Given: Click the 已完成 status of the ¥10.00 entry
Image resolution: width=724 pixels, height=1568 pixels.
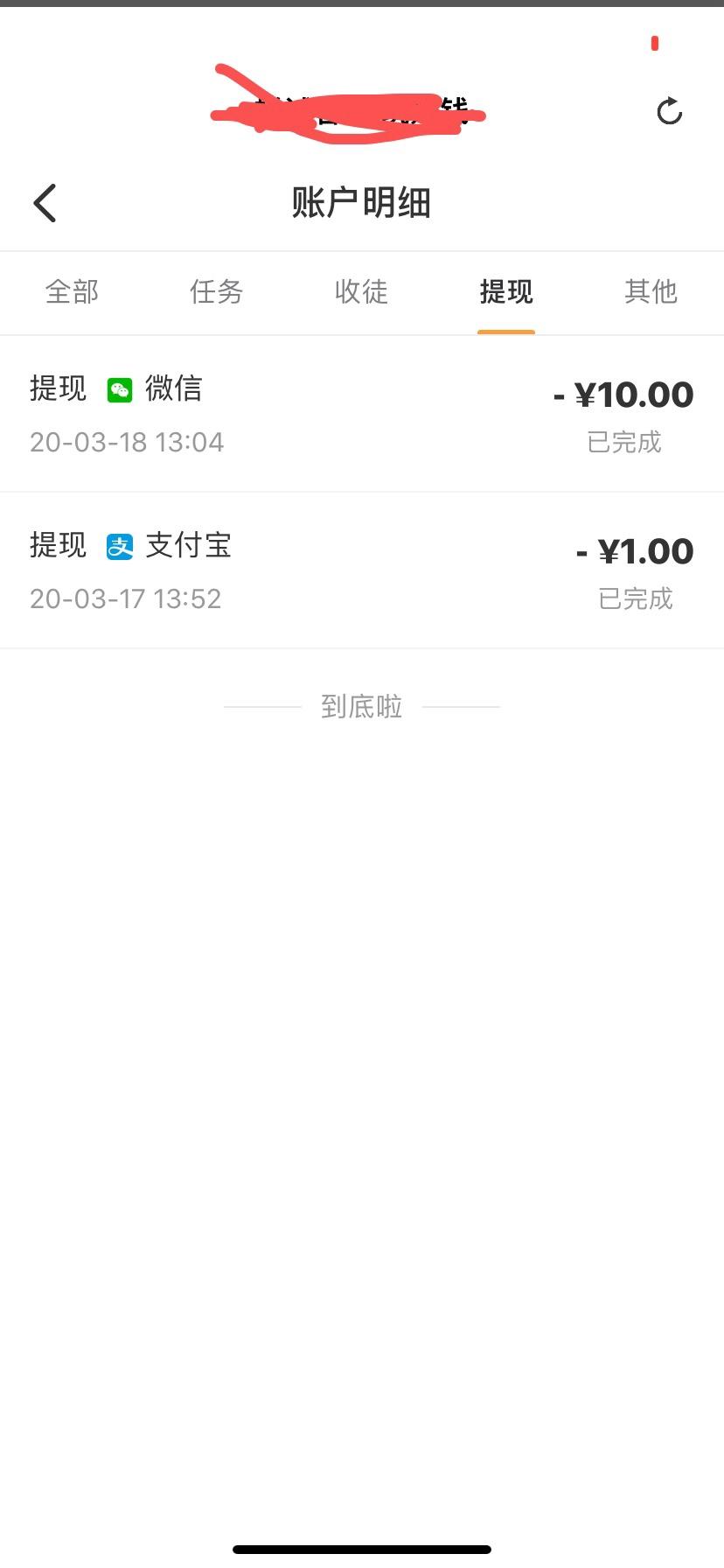Looking at the screenshot, I should pos(625,443).
